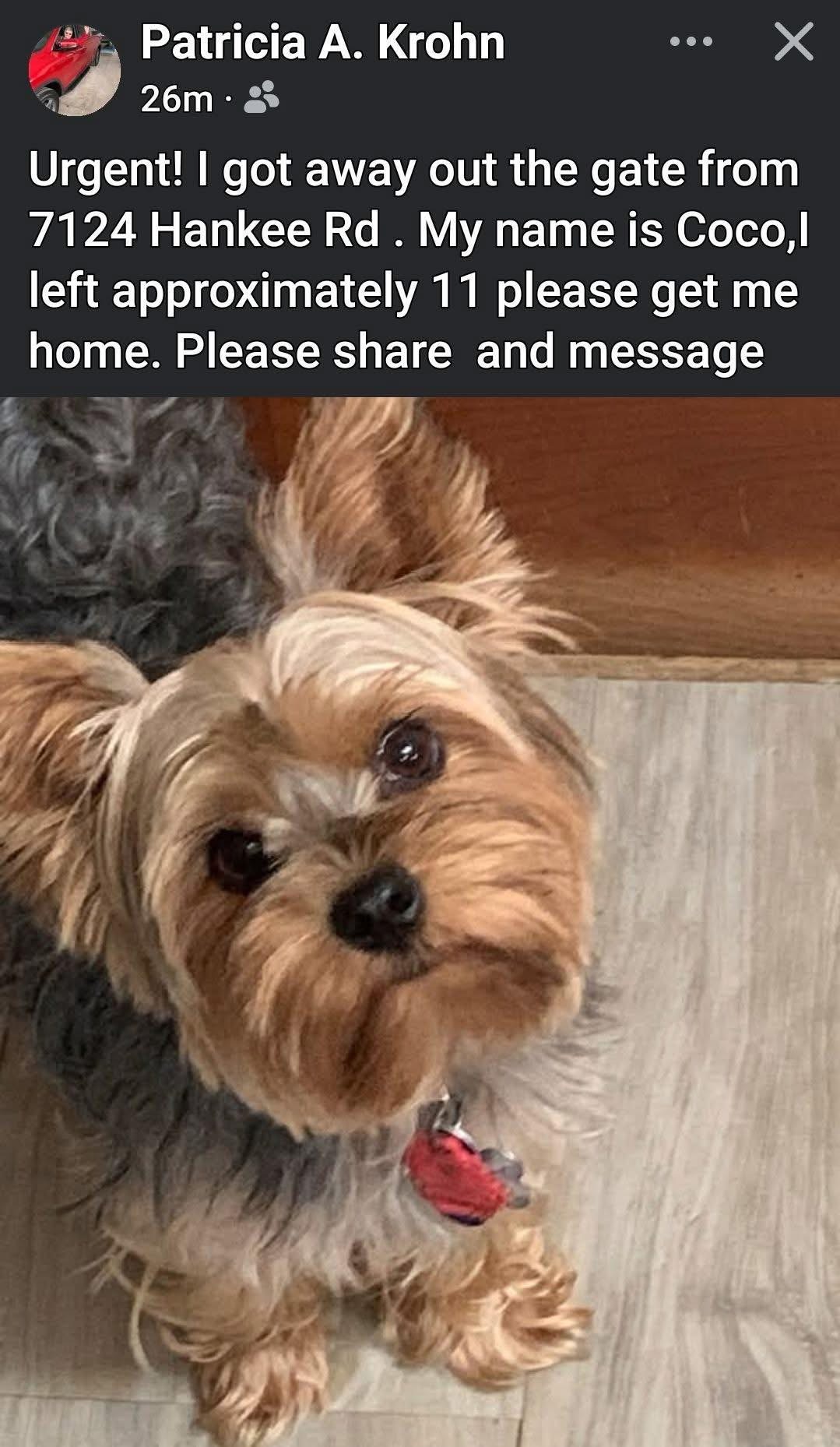Close the post with the X
Screen dimensions: 840x1447
coord(793,42)
